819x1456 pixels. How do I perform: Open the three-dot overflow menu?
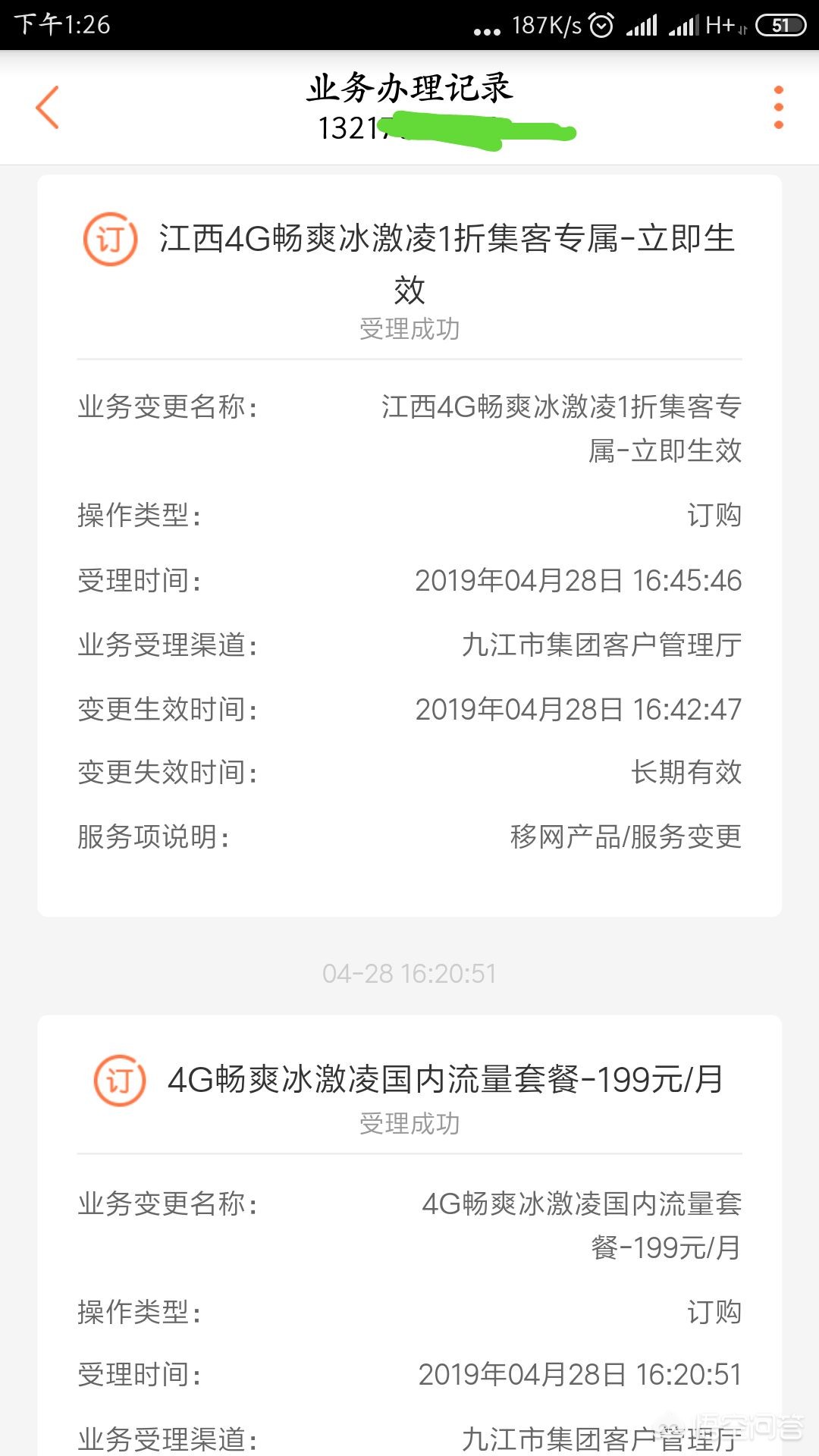(778, 107)
